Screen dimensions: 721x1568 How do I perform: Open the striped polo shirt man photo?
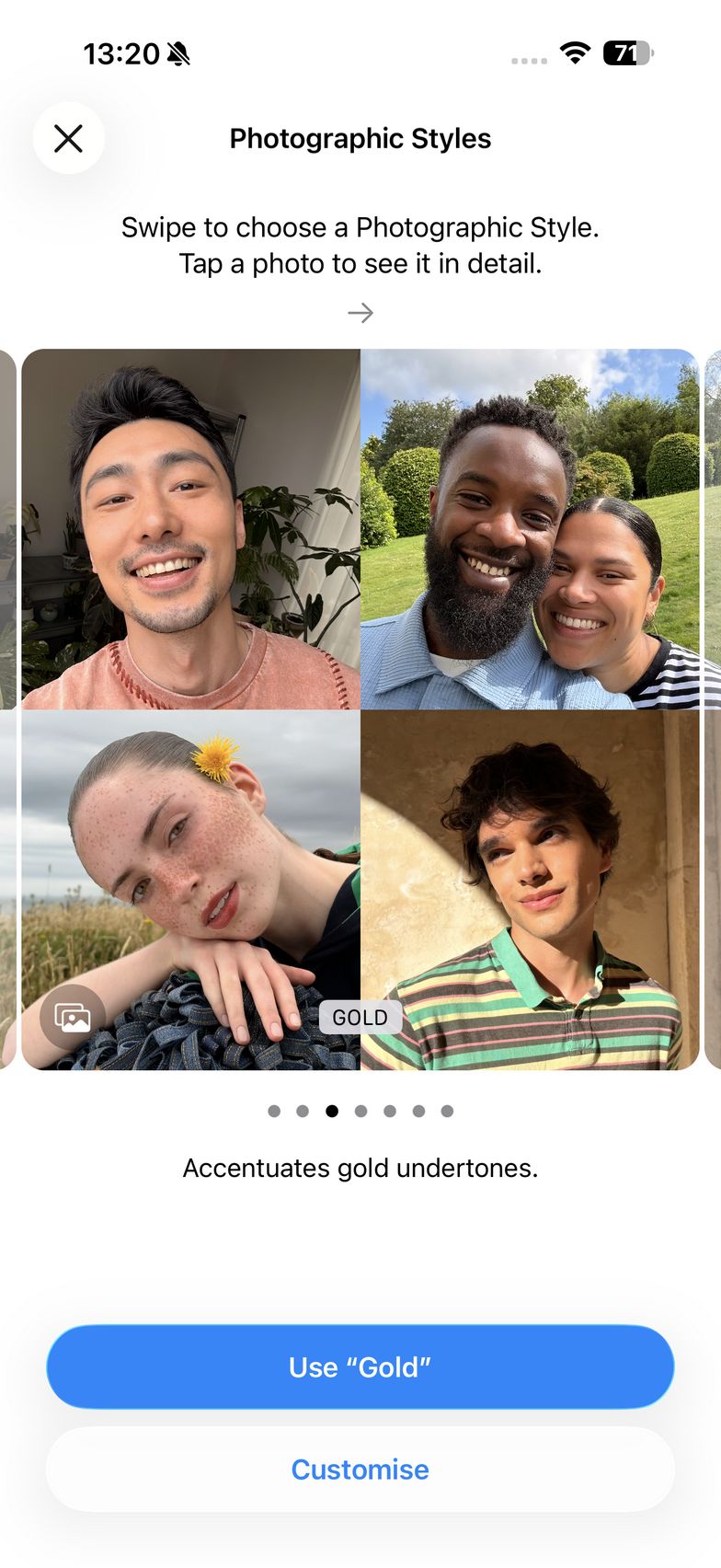529,888
